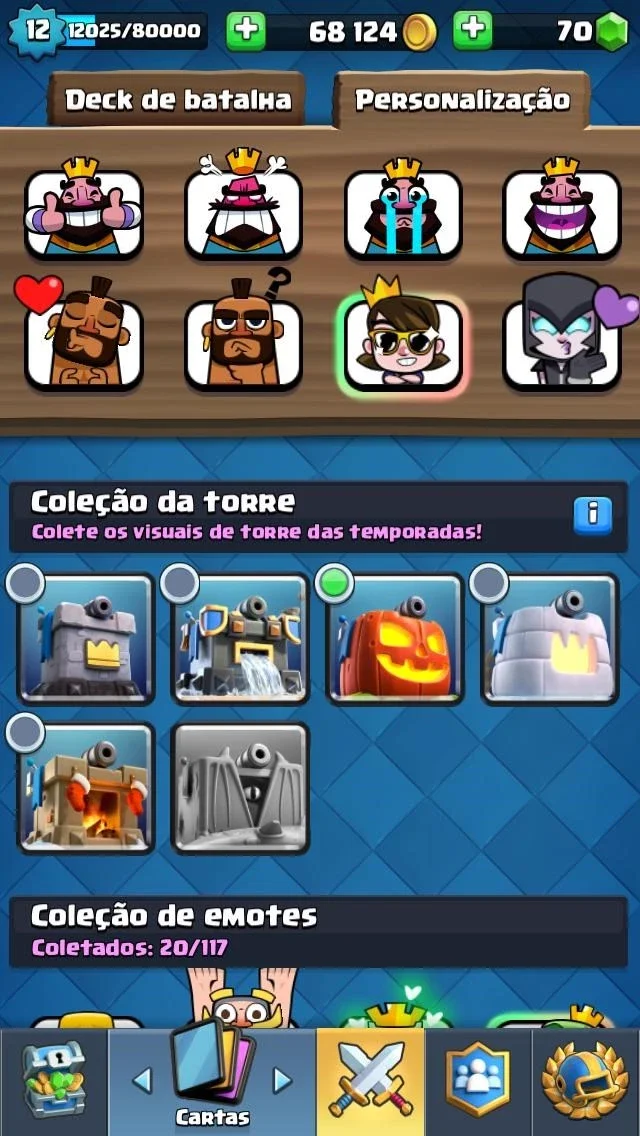The height and width of the screenshot is (1136, 640).
Task: Switch to the Deck de batalha tab
Action: click(177, 99)
